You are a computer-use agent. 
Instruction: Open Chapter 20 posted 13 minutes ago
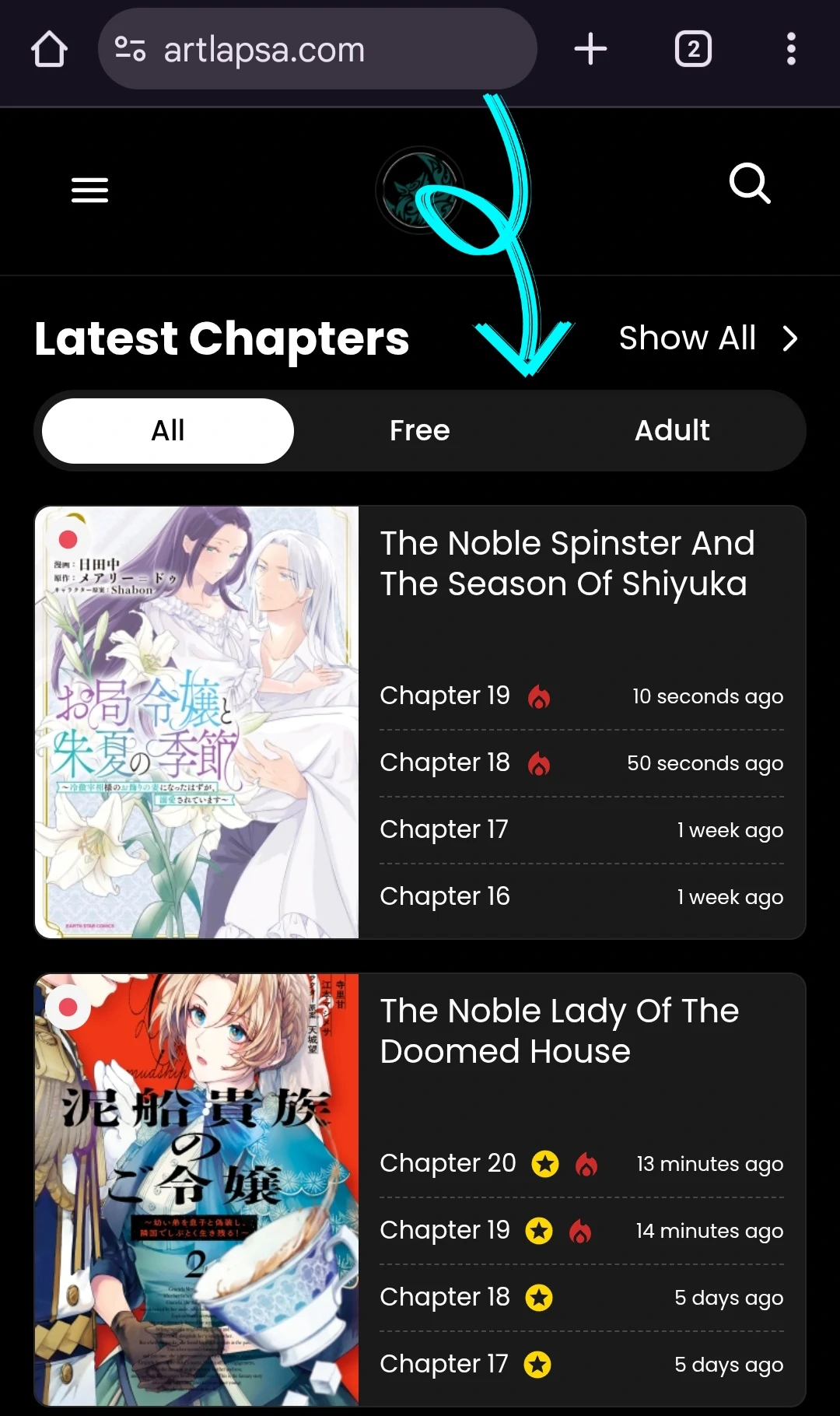click(448, 1163)
